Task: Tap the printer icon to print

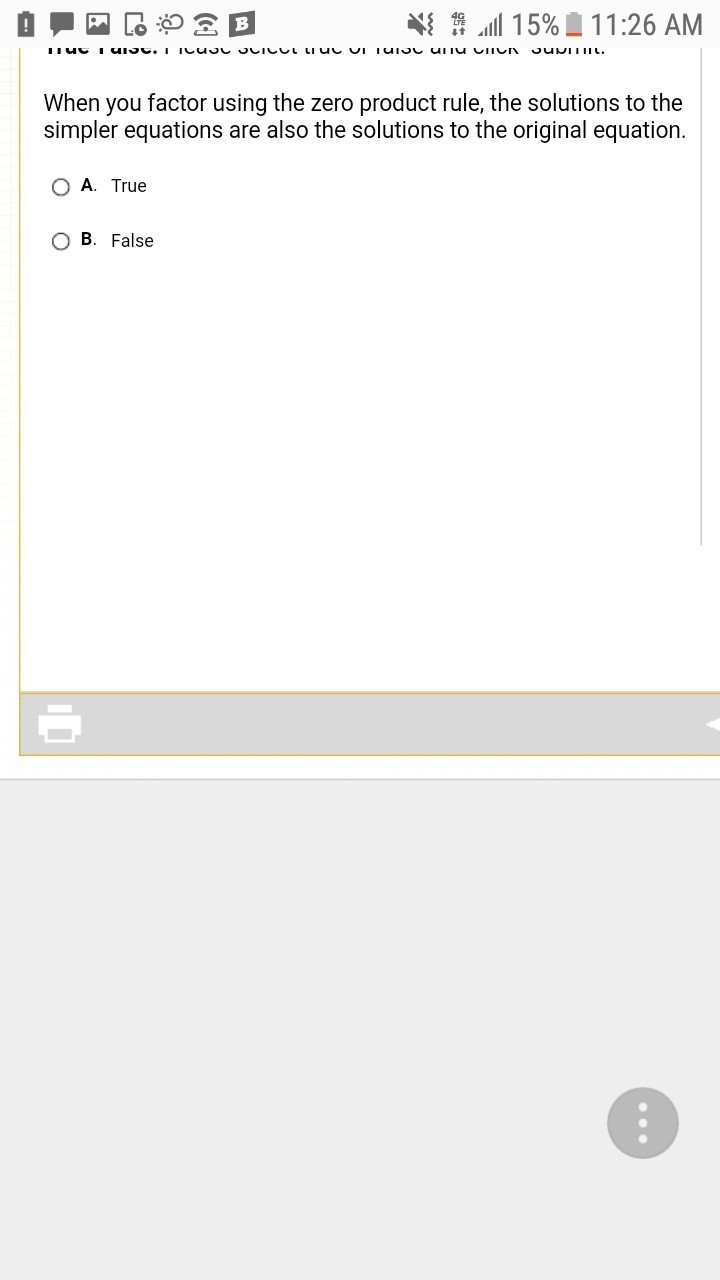Action: point(60,724)
